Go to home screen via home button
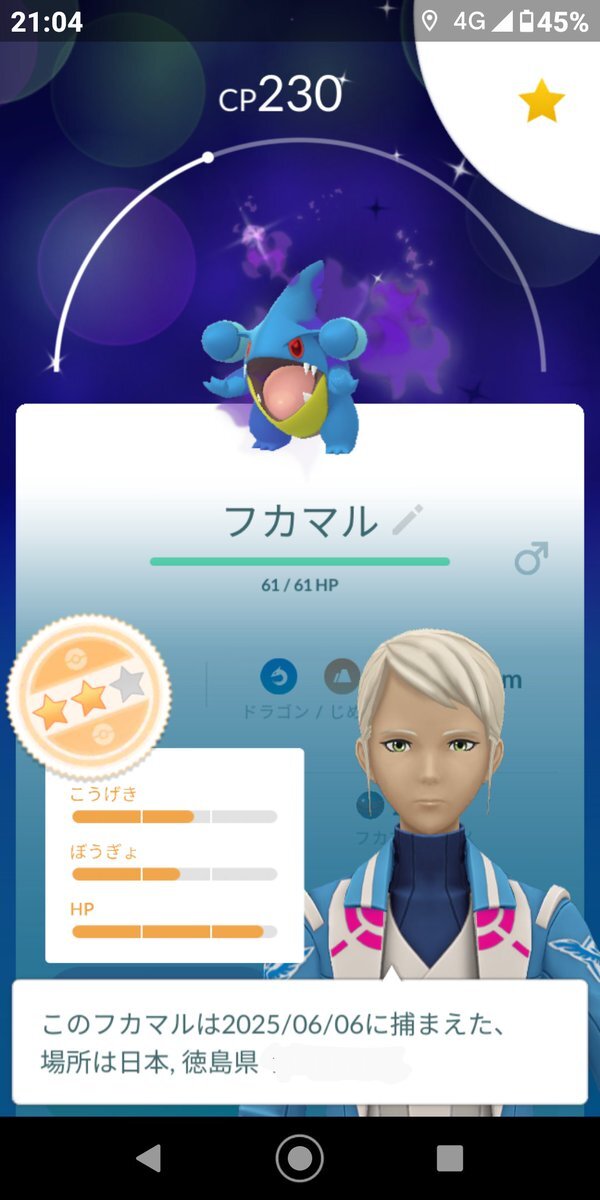 [x=299, y=1158]
